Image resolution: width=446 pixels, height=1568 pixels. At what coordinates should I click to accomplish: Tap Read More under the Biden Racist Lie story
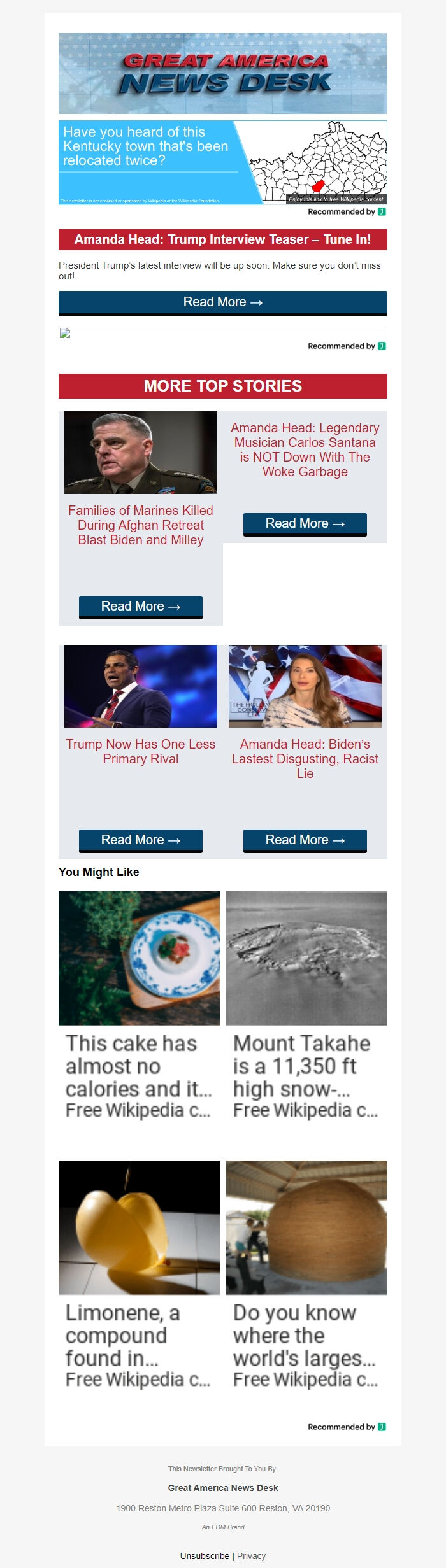coord(305,840)
